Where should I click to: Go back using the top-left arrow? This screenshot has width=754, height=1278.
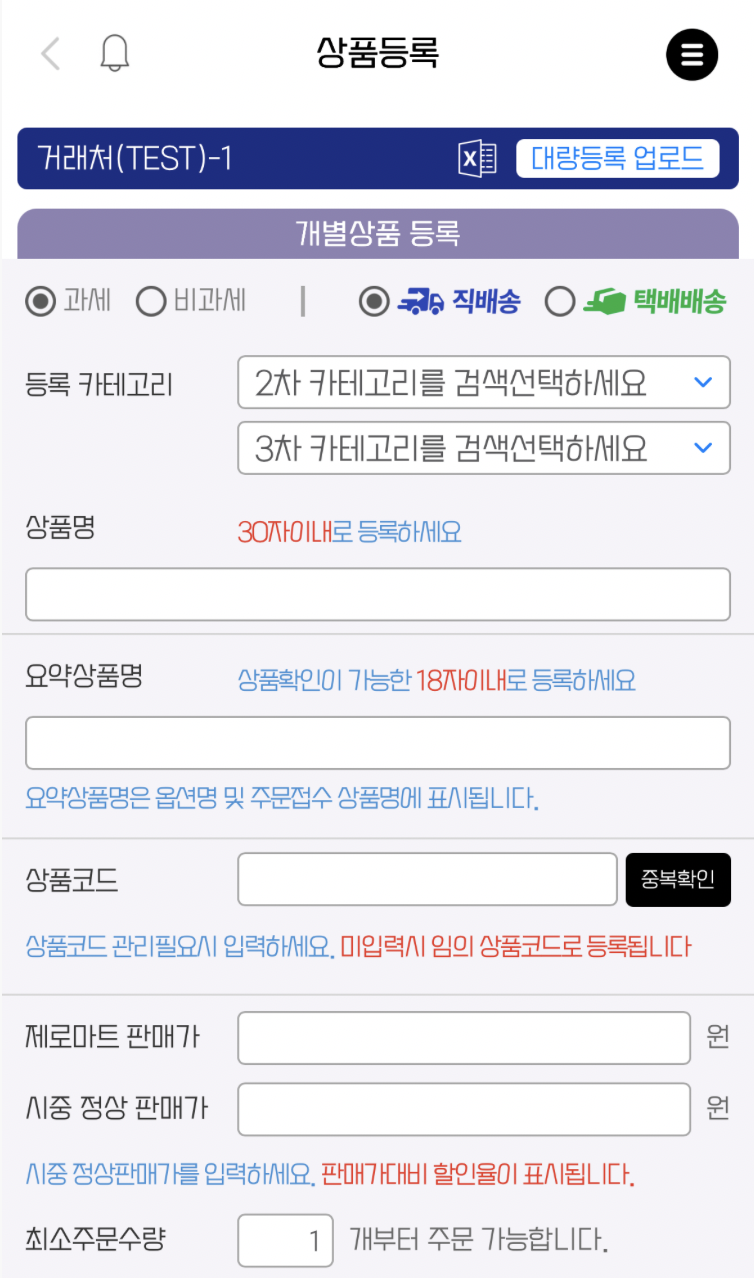pyautogui.click(x=50, y=53)
